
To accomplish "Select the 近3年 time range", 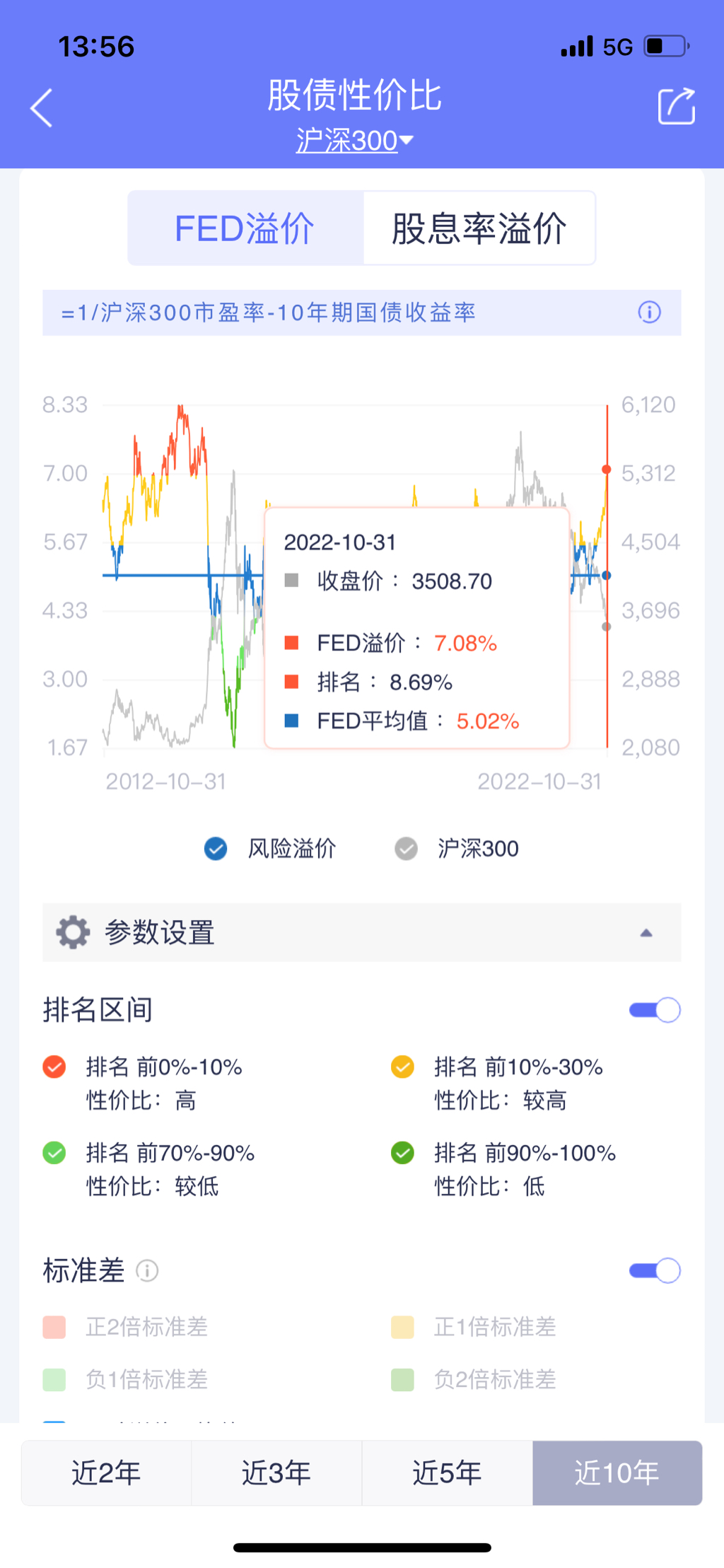I will tap(276, 1473).
